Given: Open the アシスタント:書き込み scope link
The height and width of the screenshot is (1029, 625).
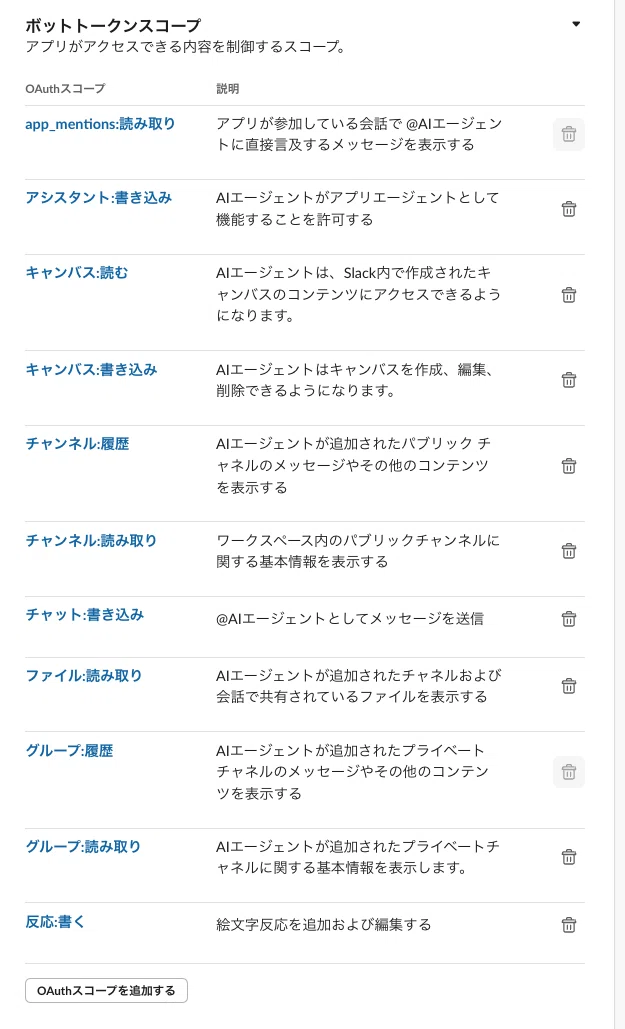Looking at the screenshot, I should pos(98,198).
